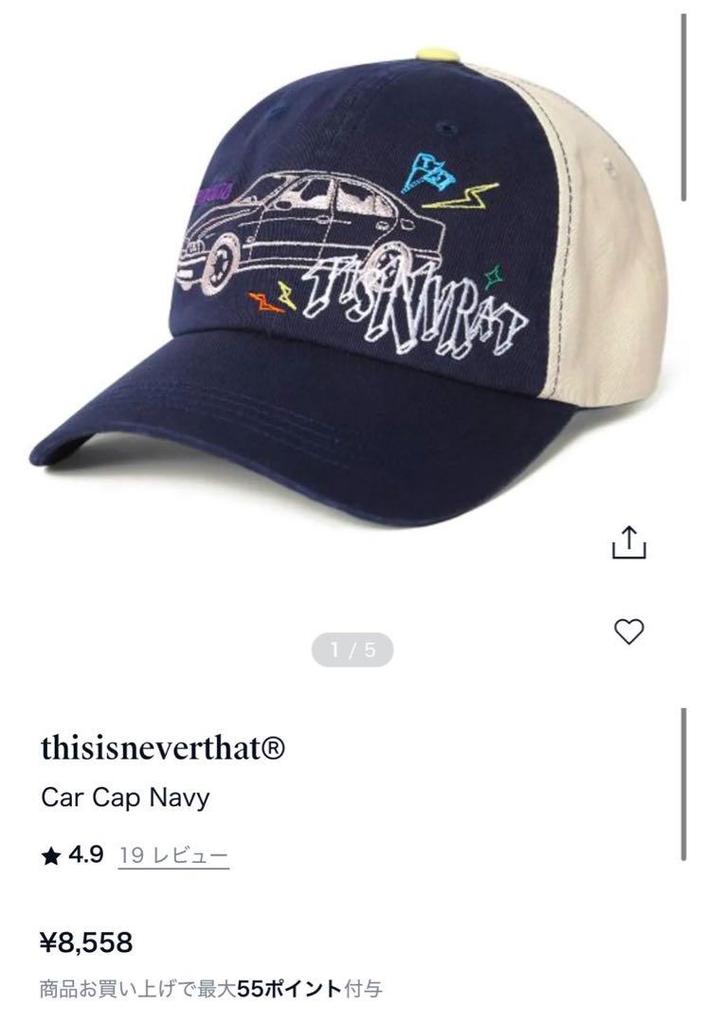Share this Car Cap product
Screen dimensions: 705x1024
tap(629, 543)
